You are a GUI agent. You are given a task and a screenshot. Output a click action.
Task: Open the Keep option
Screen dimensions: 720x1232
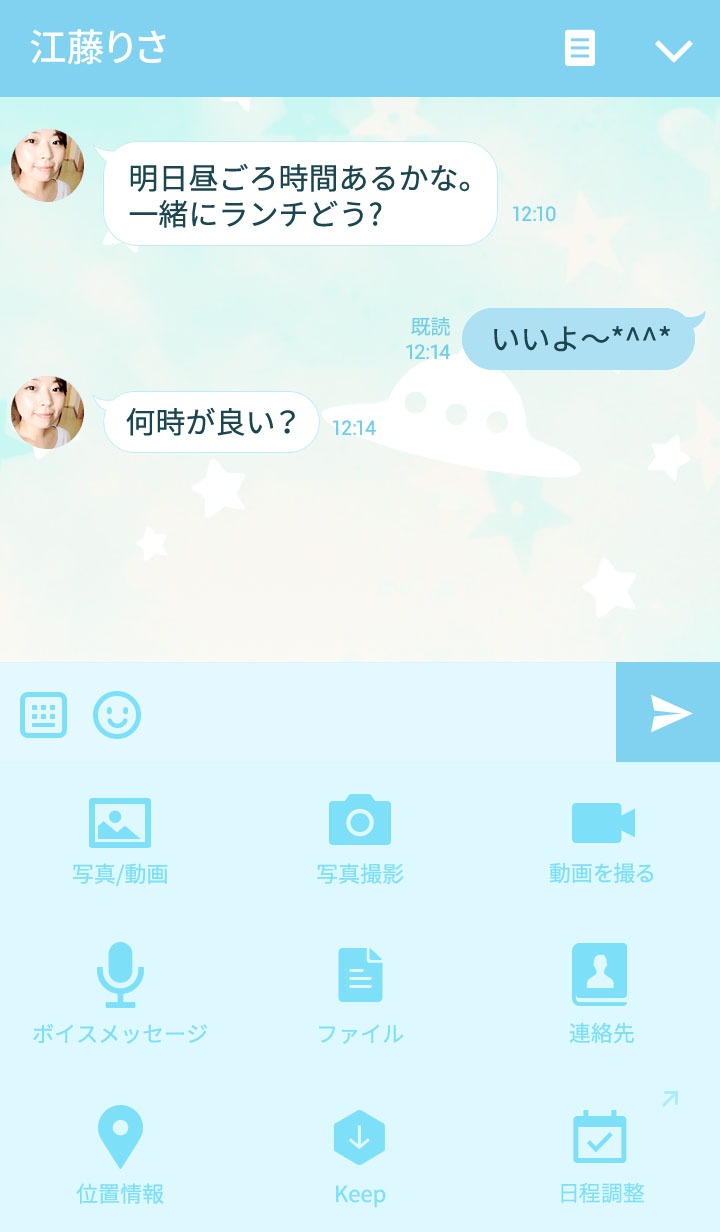pyautogui.click(x=360, y=1155)
